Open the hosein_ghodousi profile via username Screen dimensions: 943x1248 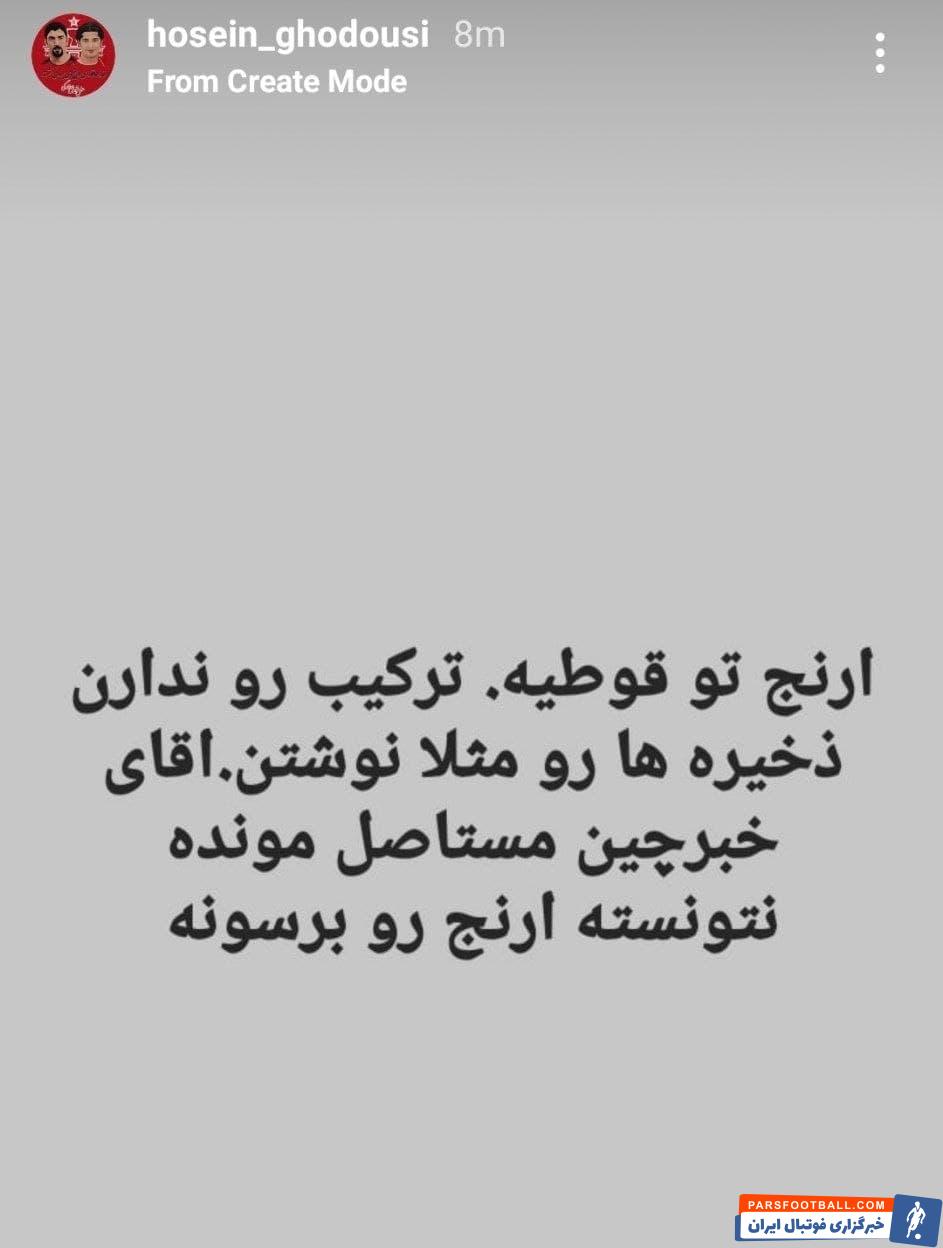(288, 34)
